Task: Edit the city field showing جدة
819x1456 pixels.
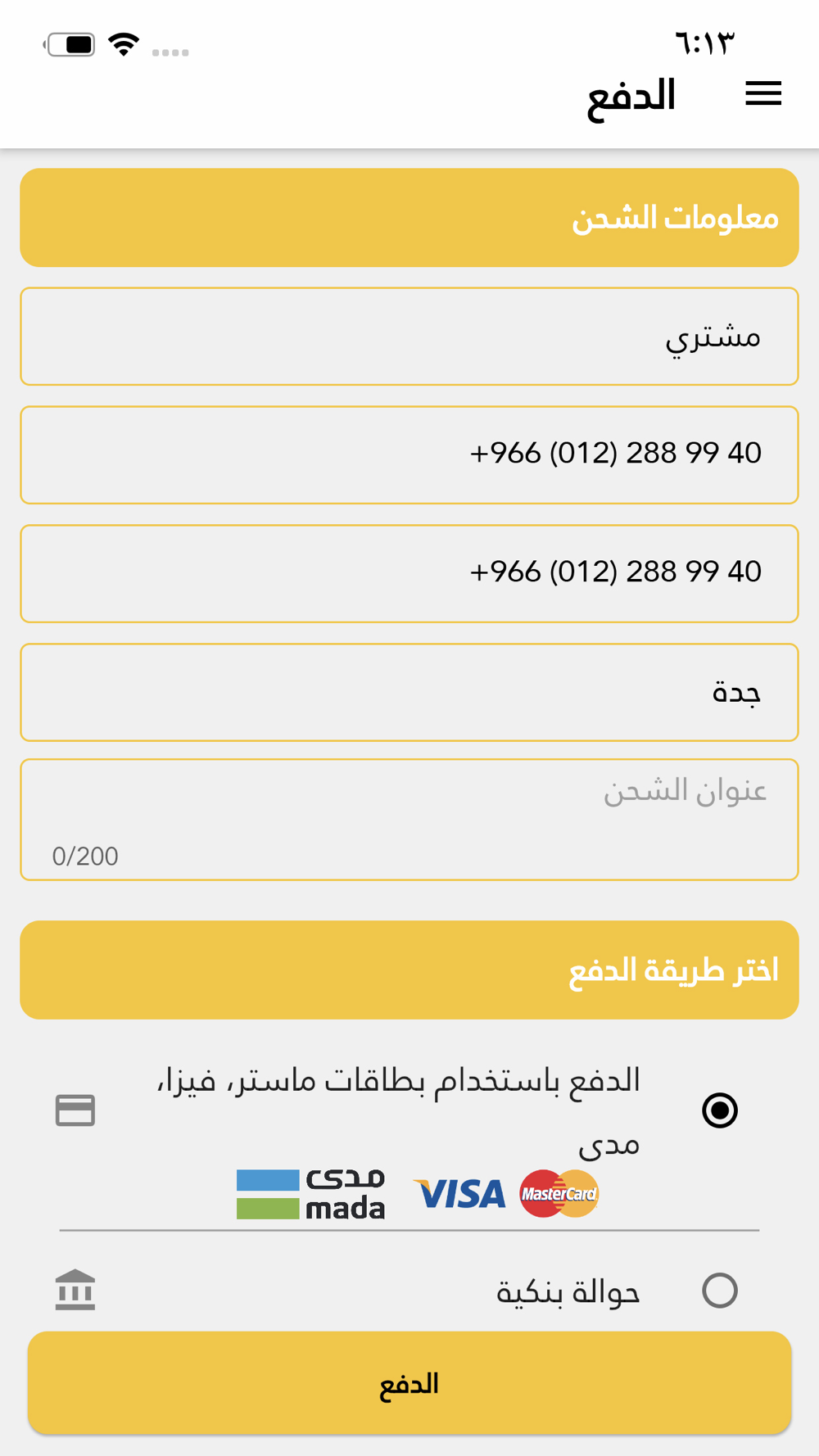Action: point(409,692)
